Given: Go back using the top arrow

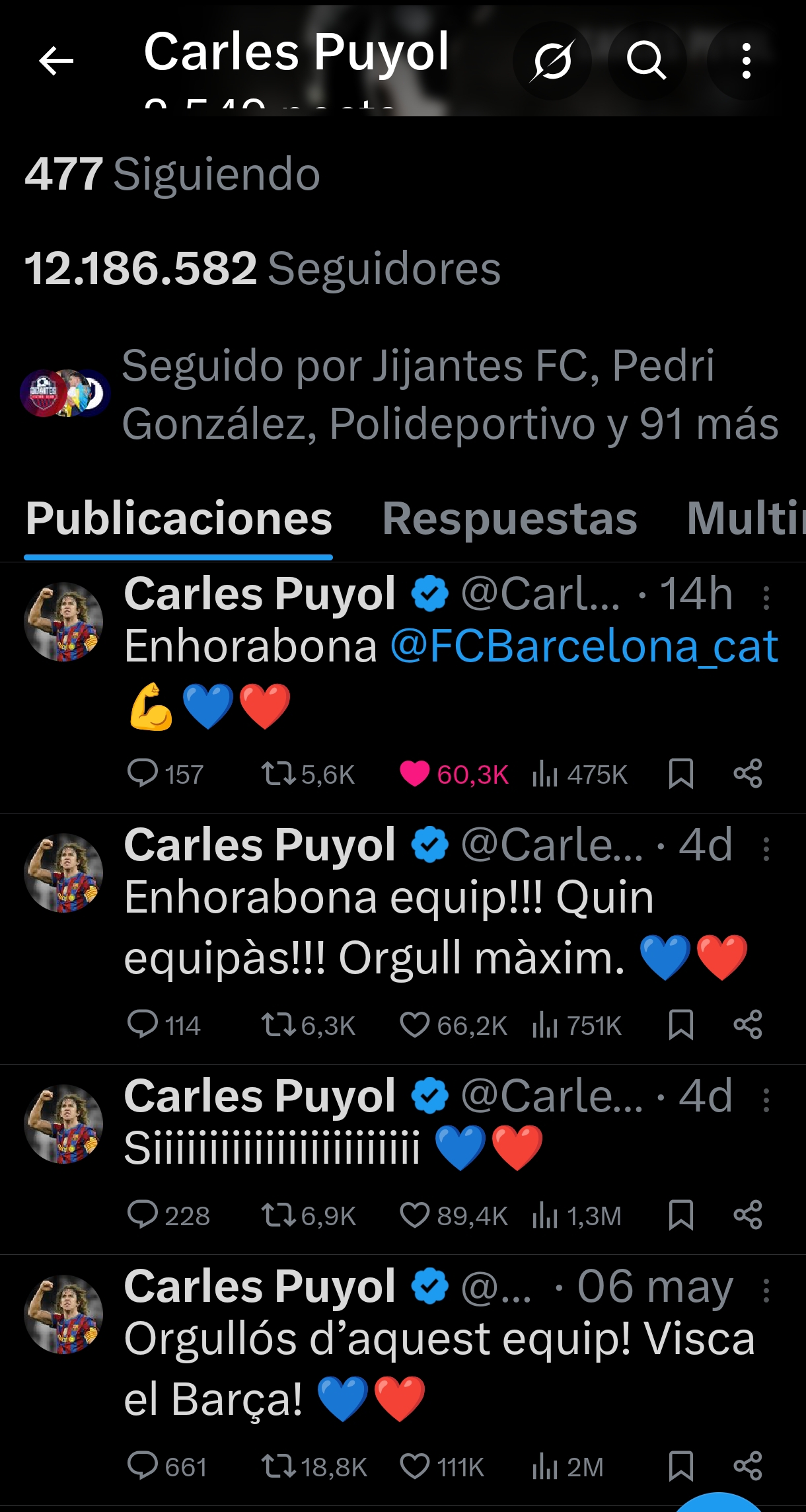Looking at the screenshot, I should click(56, 61).
